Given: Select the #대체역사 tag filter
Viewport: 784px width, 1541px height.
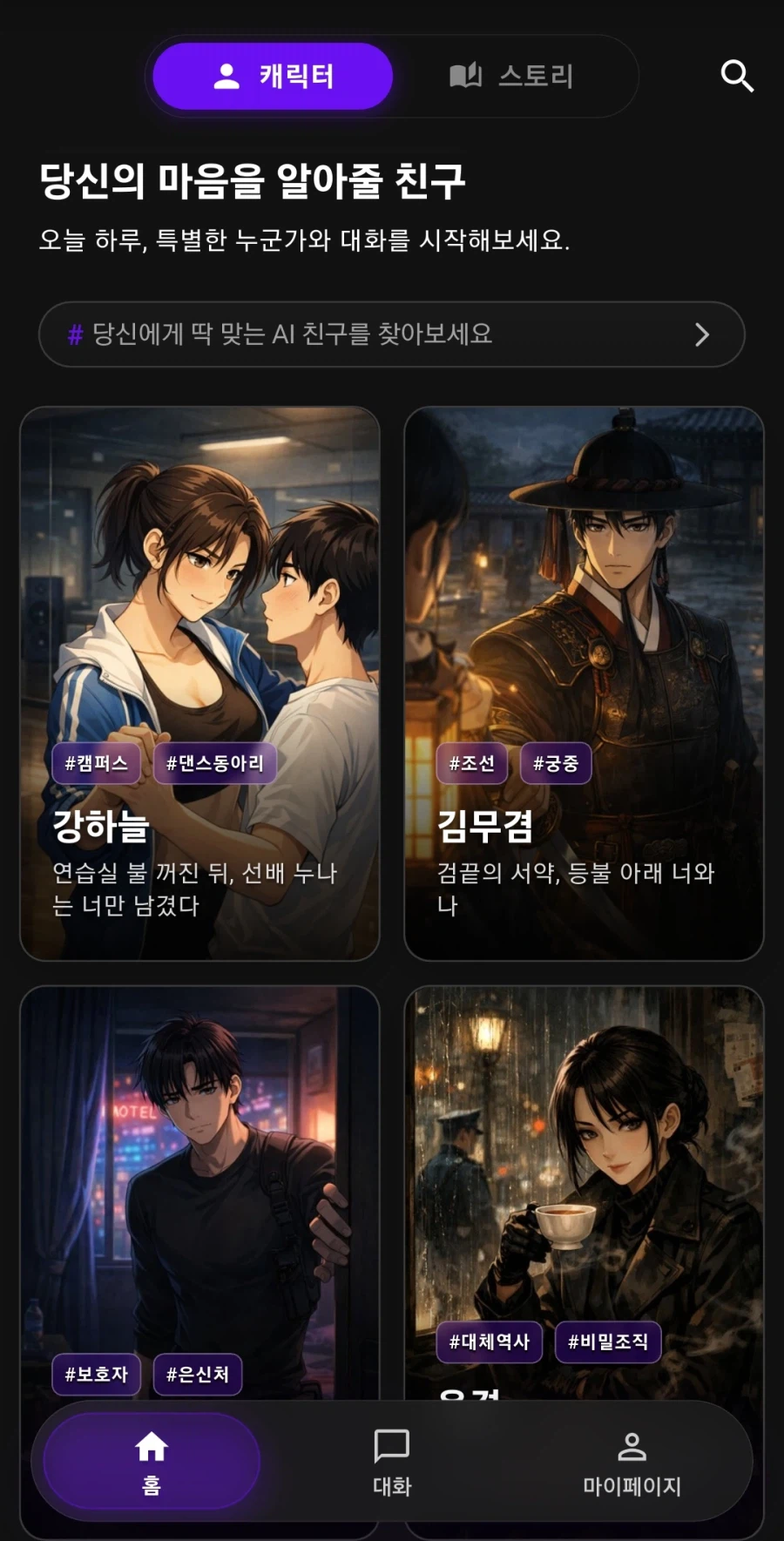Looking at the screenshot, I should (x=490, y=1342).
